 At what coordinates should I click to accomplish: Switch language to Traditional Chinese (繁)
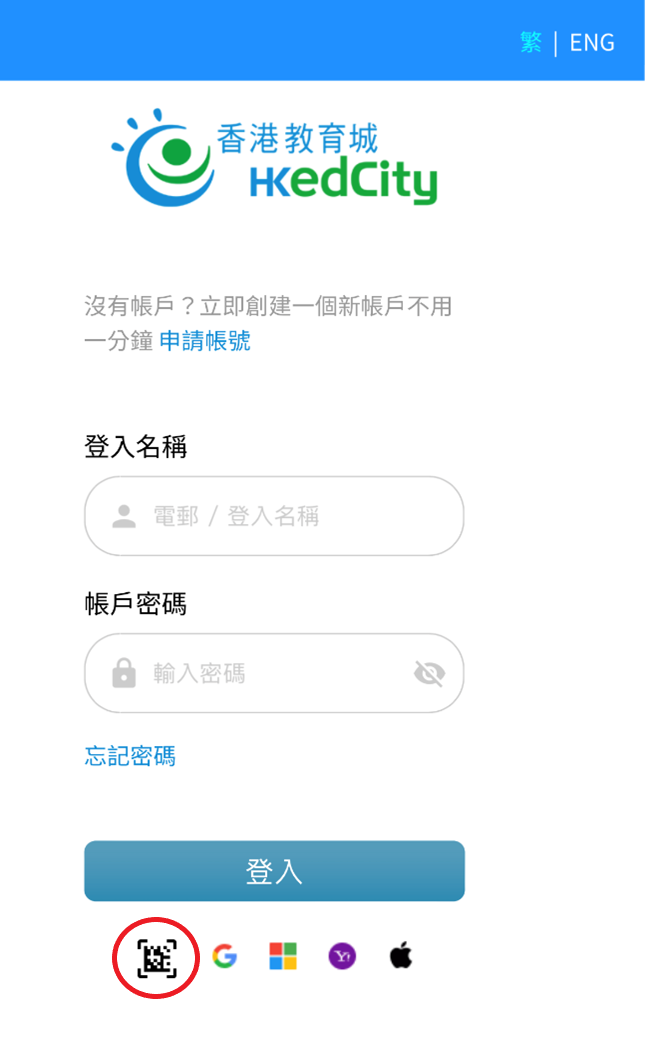pos(531,43)
